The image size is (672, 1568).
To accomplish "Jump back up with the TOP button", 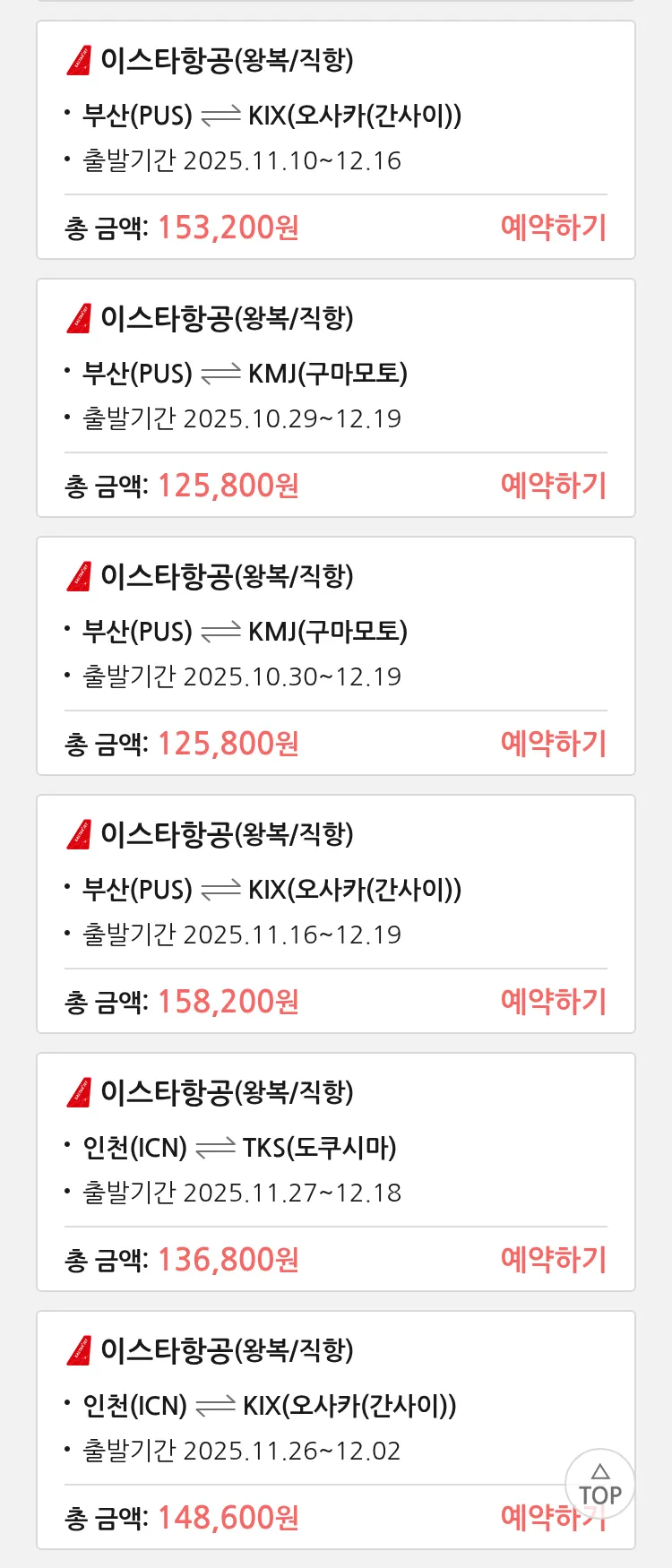I will [599, 1484].
